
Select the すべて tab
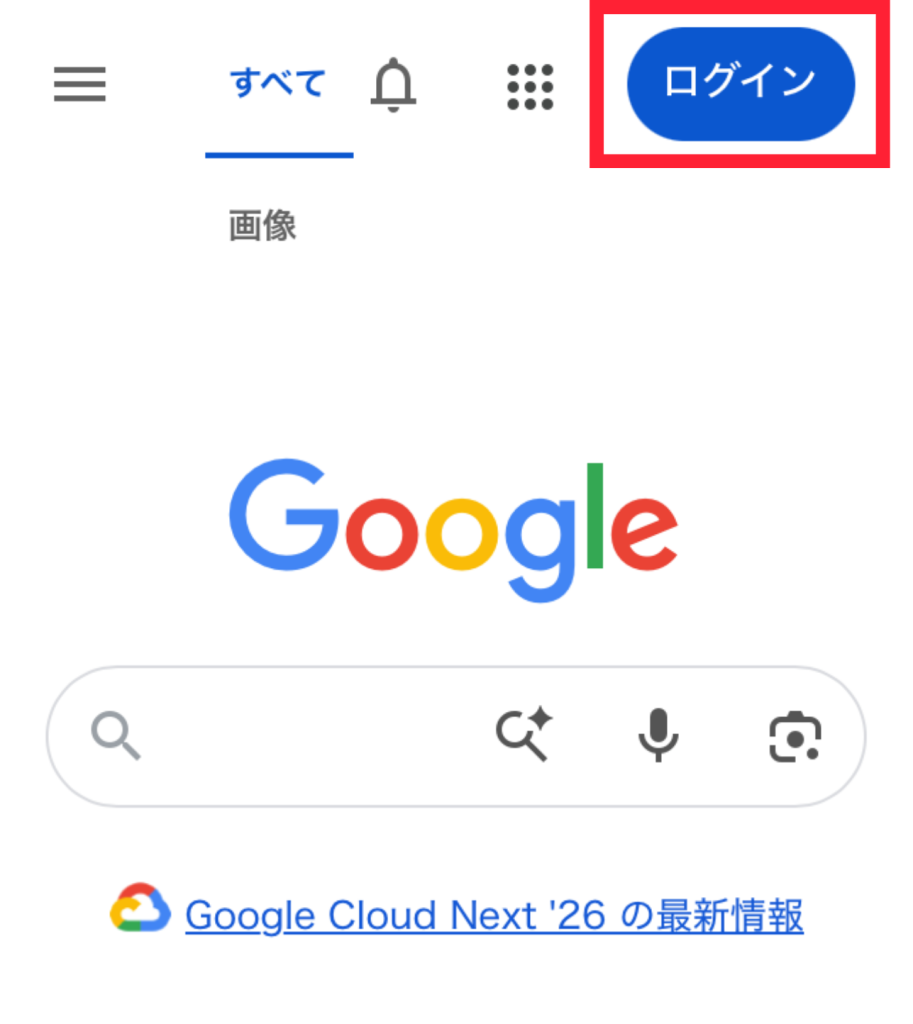click(278, 83)
